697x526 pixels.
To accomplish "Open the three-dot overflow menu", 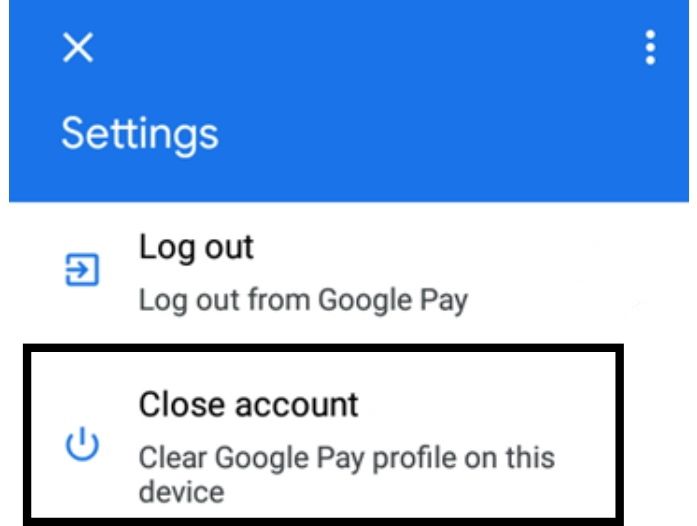I will tap(651, 48).
